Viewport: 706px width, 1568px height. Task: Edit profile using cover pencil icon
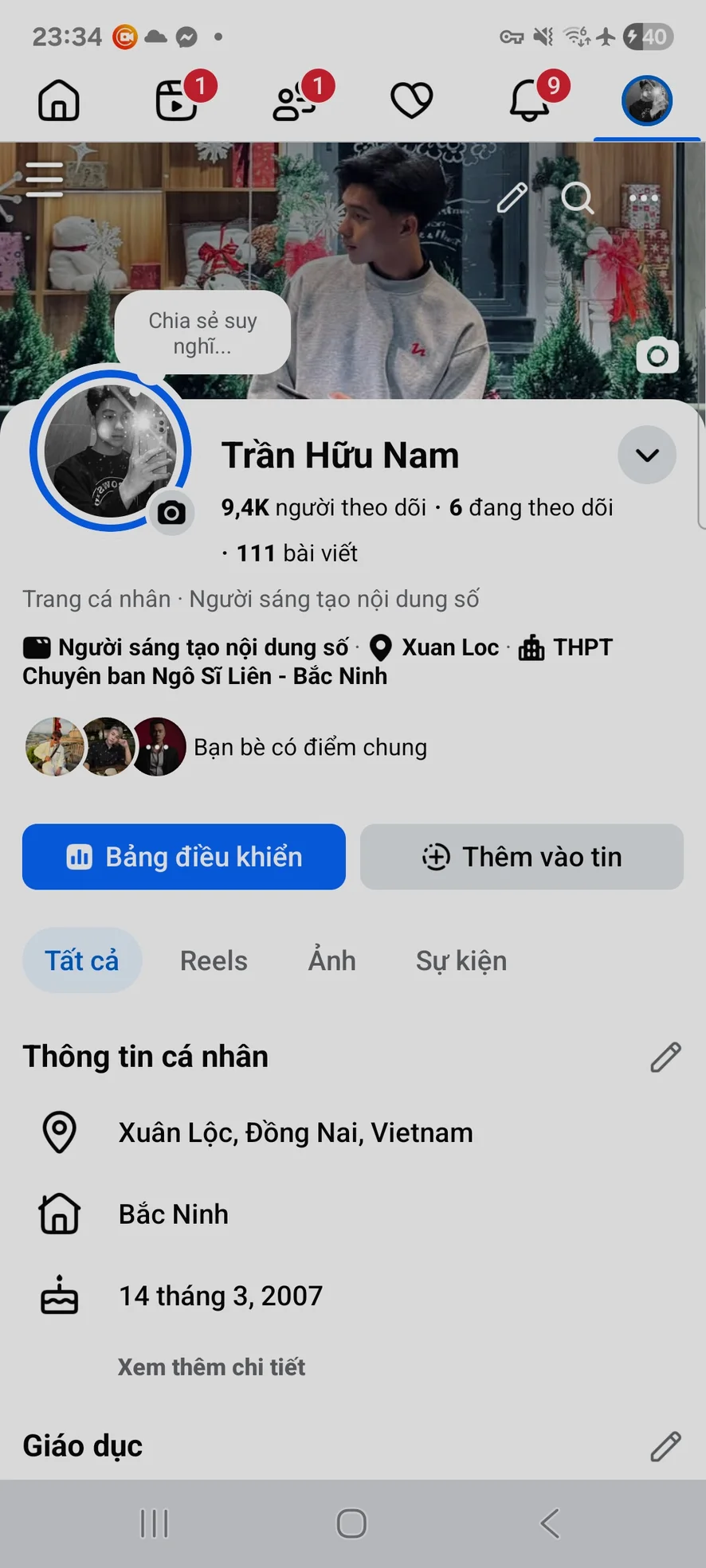click(512, 197)
